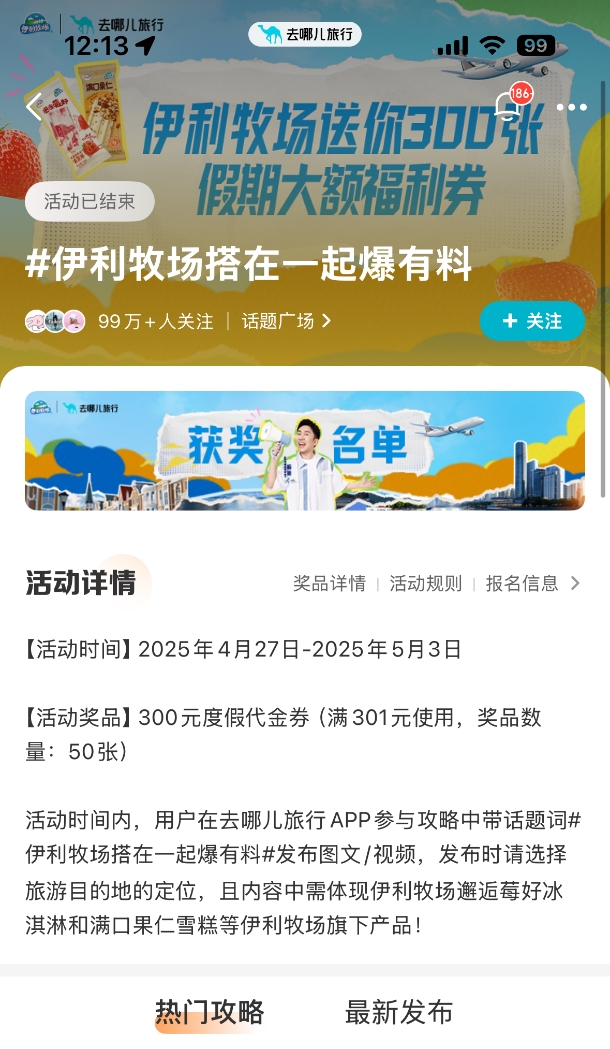
Task: Tap the 99万+人关注 followers avatars
Action: tap(55, 321)
